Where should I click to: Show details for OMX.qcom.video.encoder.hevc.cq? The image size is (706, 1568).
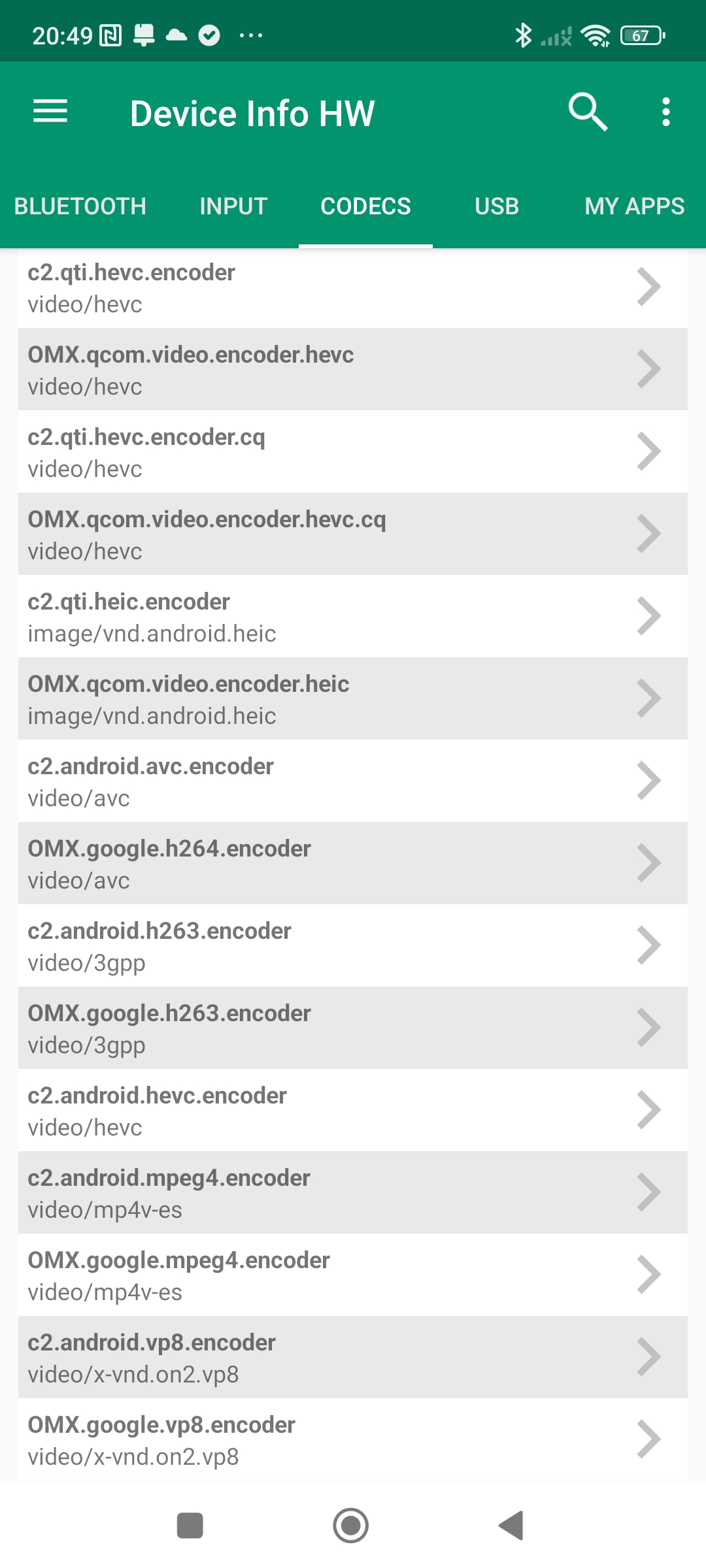coord(353,534)
